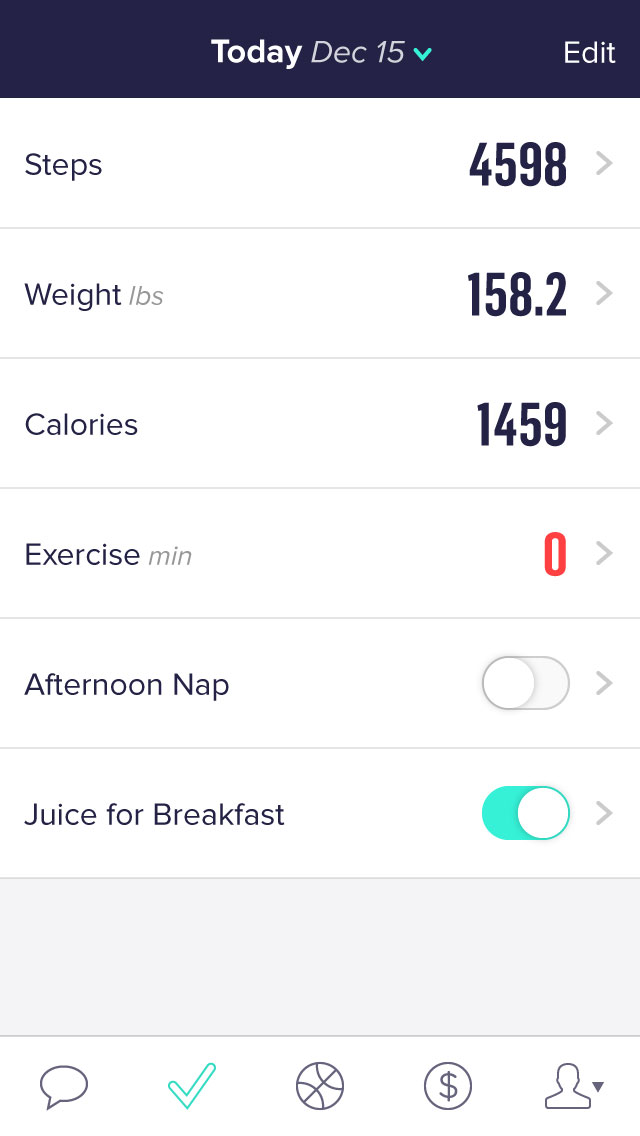Open Juice for Breakfast details chevron
This screenshot has height=1136, width=640.
(604, 813)
